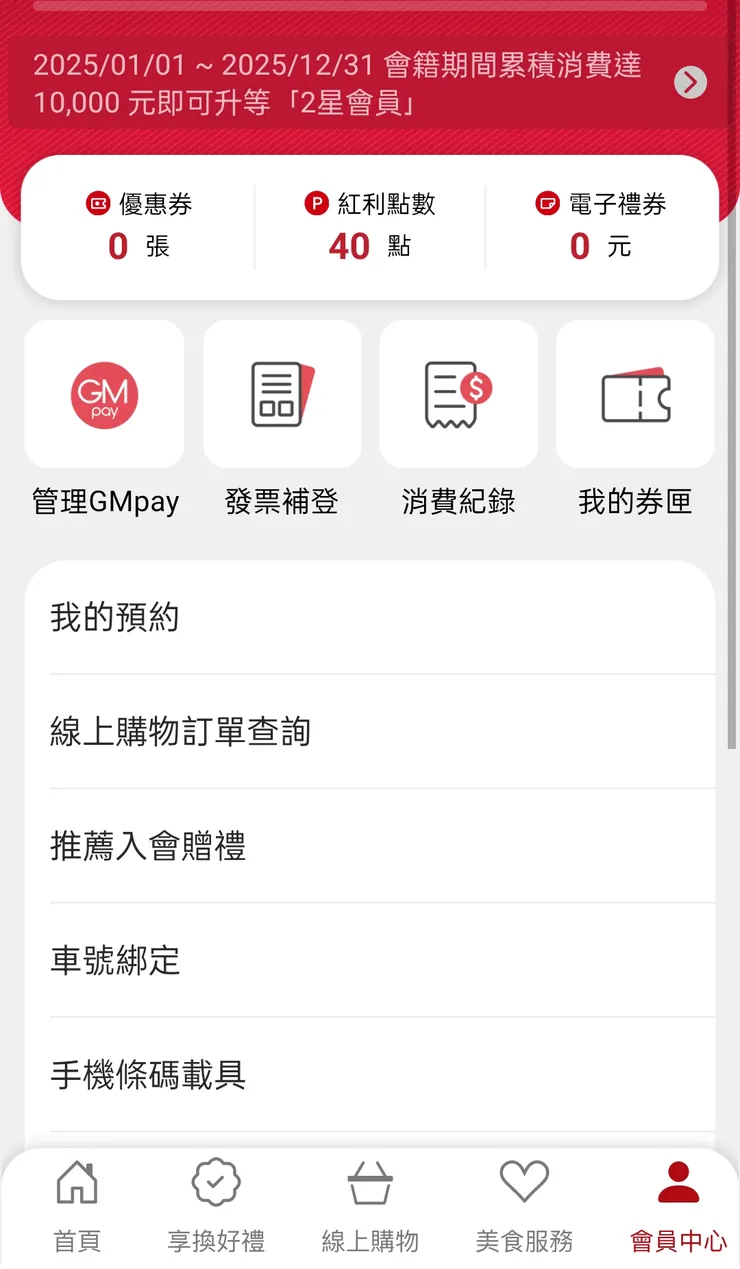Screen dimensions: 740x1269
Task: Select the badge icon for 享換好禮
Action: click(x=216, y=1183)
